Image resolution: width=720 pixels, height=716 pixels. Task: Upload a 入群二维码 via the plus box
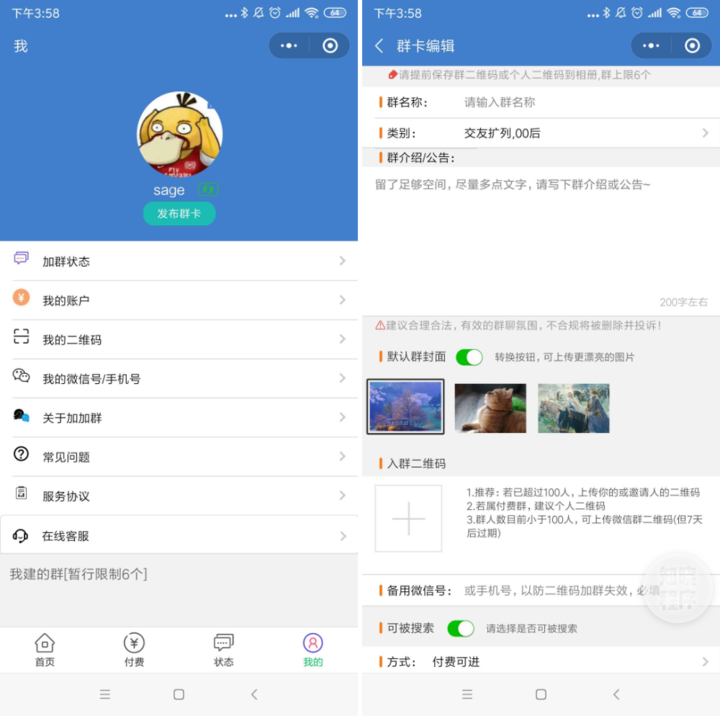click(x=408, y=518)
